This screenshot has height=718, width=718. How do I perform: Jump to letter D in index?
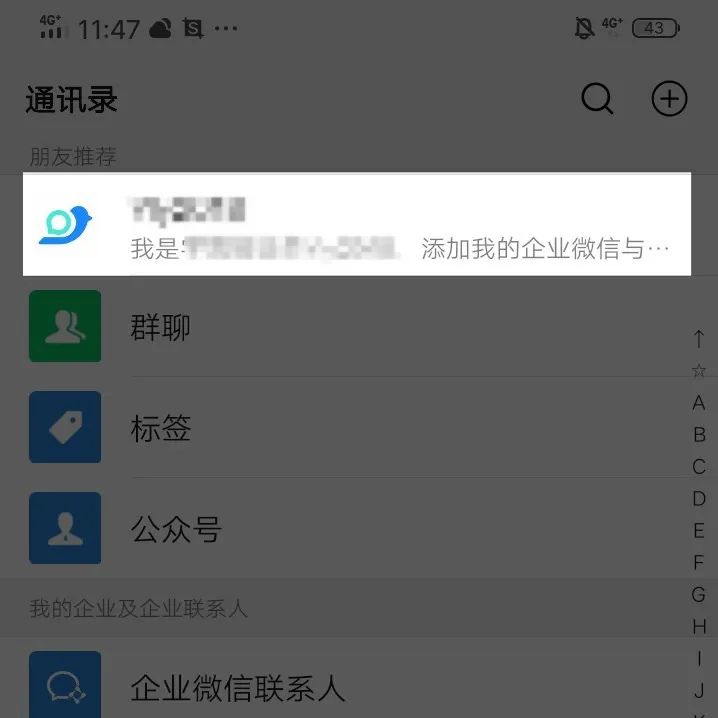point(699,499)
